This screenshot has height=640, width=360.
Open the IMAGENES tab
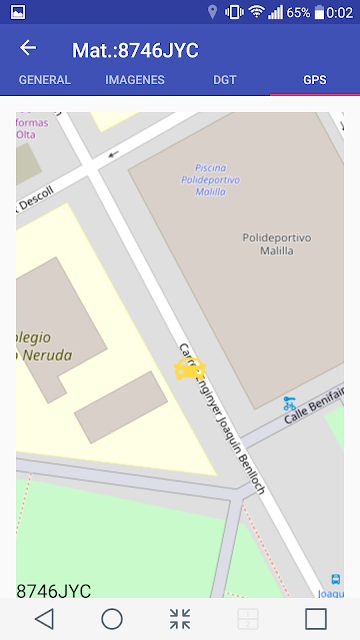[135, 80]
